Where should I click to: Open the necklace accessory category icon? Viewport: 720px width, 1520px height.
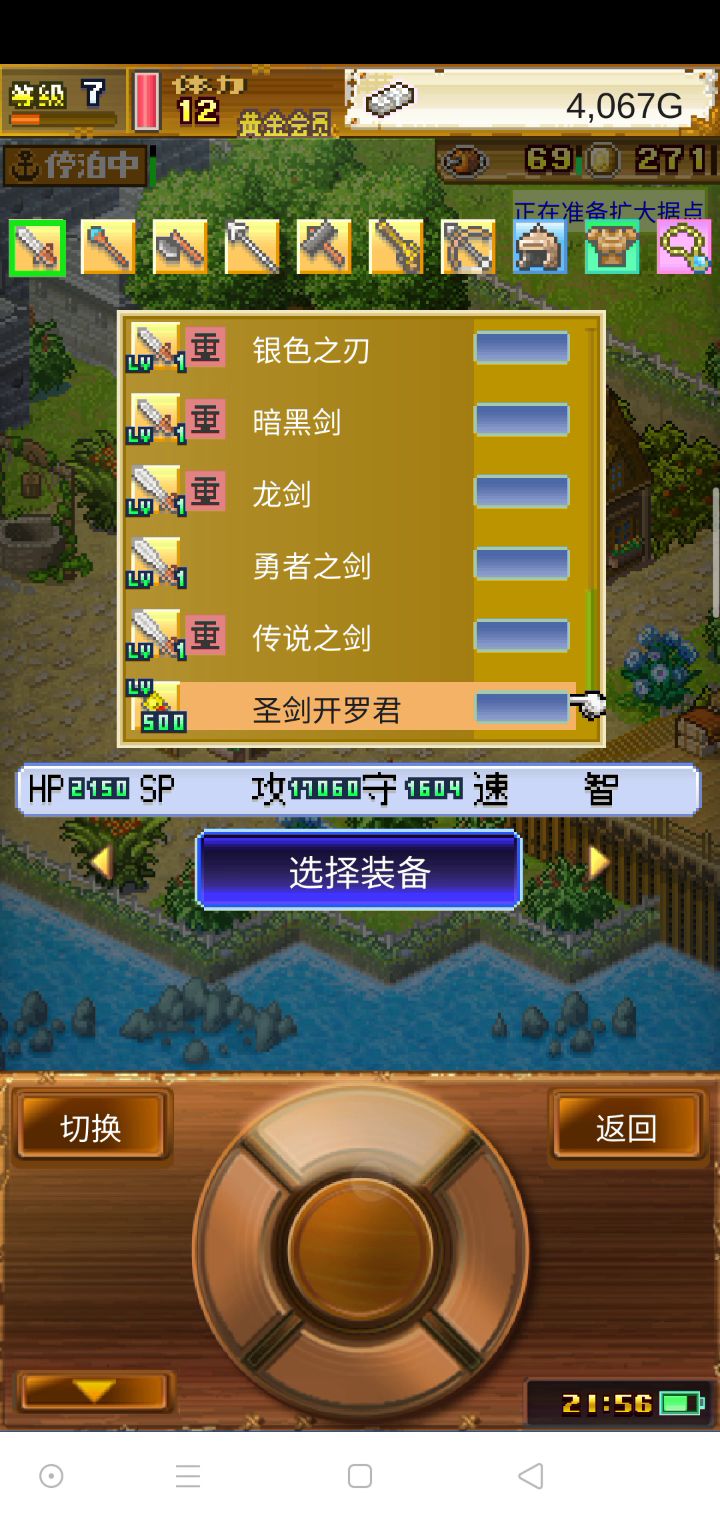tap(684, 247)
